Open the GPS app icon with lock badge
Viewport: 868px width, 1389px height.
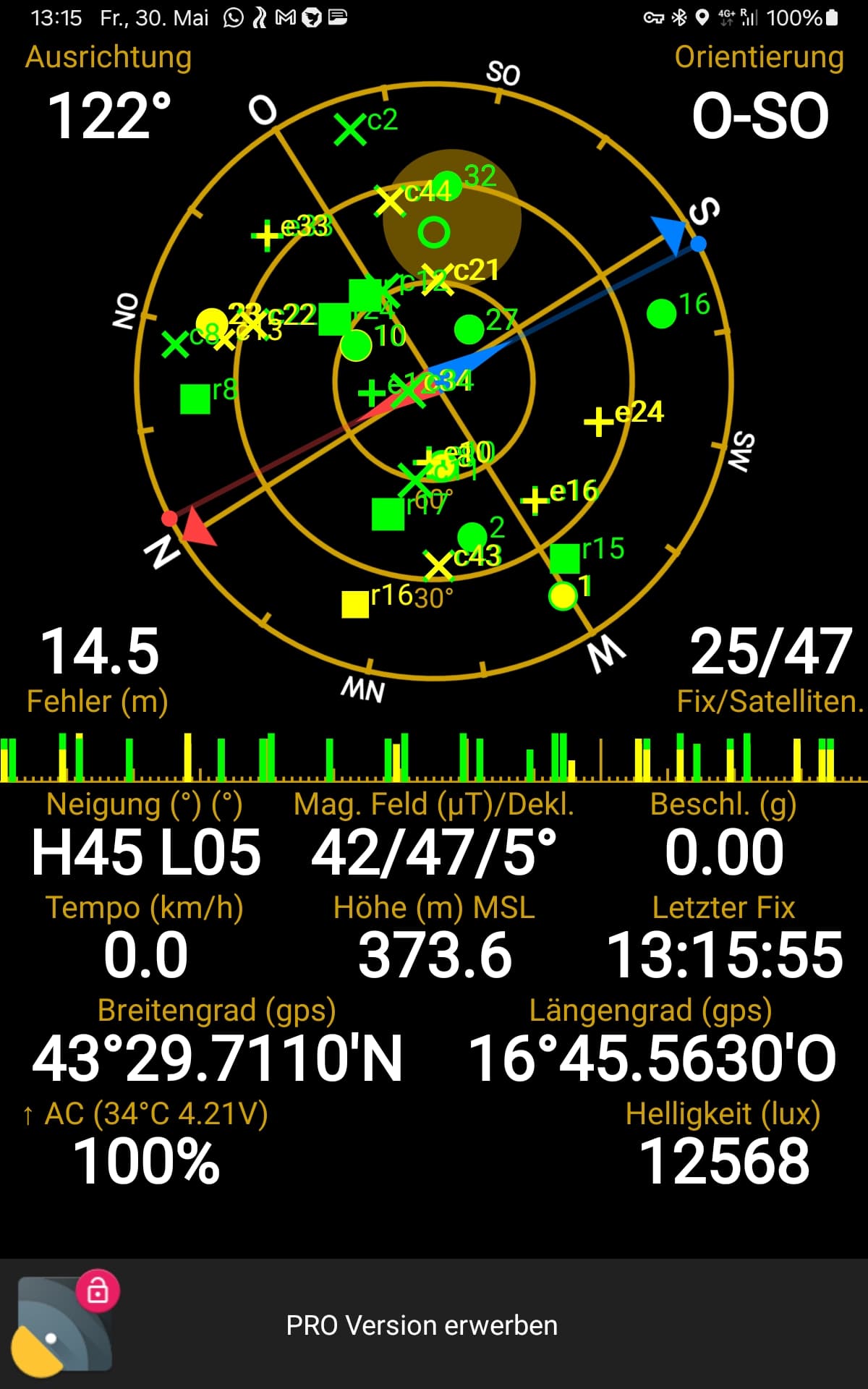(65, 1324)
